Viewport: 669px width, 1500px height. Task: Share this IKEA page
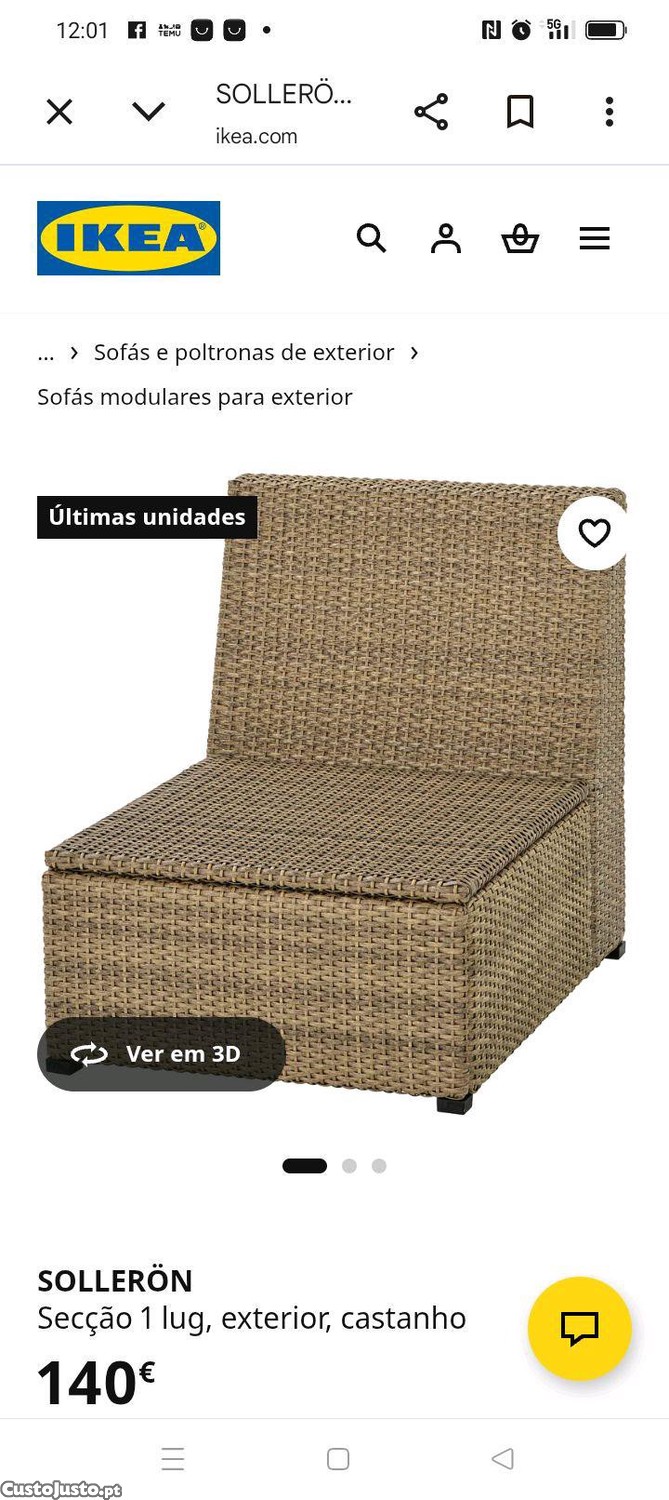(431, 112)
